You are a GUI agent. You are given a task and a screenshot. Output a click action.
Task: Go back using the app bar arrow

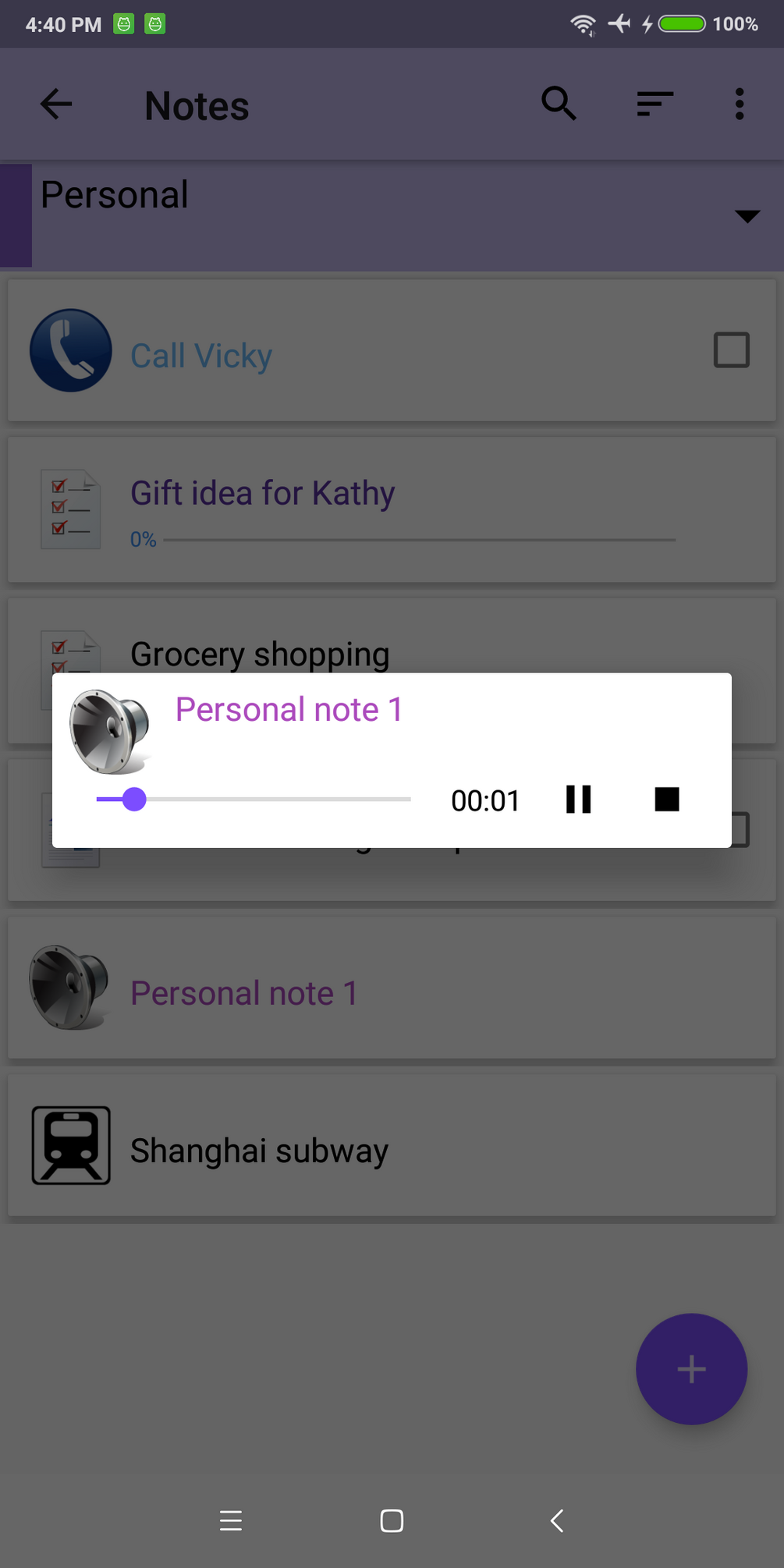click(56, 104)
